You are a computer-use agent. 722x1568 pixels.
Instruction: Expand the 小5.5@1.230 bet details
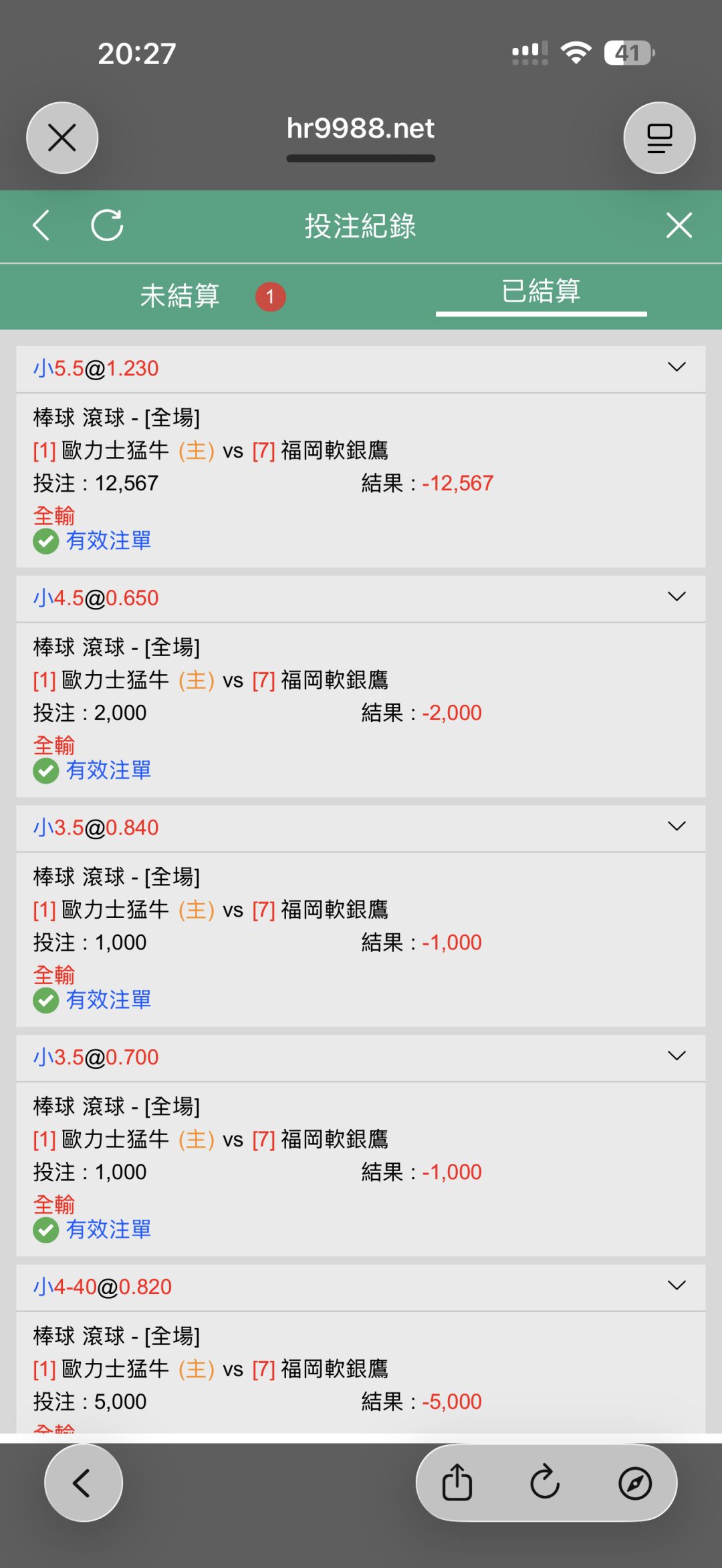pyautogui.click(x=677, y=367)
